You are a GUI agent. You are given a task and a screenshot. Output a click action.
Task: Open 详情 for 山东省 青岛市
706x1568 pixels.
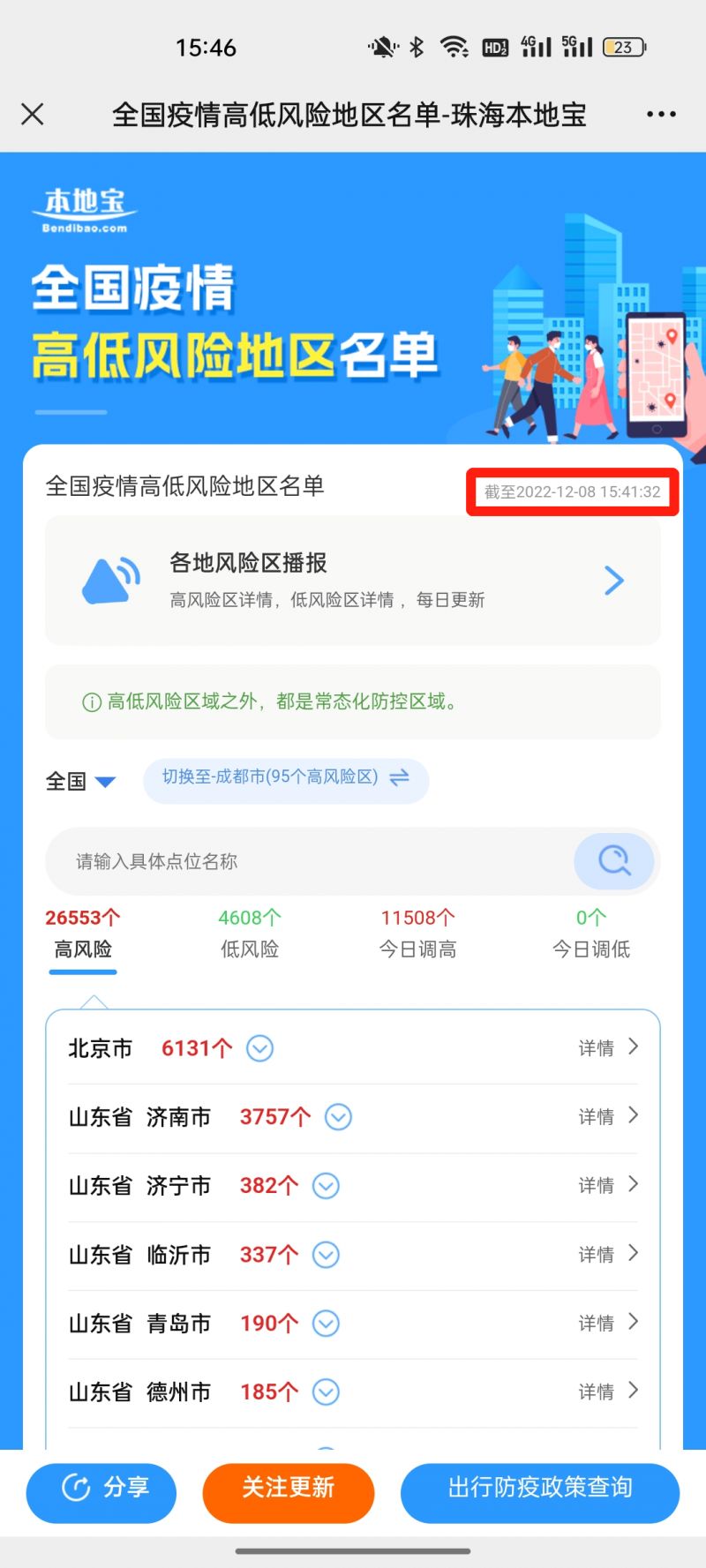[x=608, y=1323]
